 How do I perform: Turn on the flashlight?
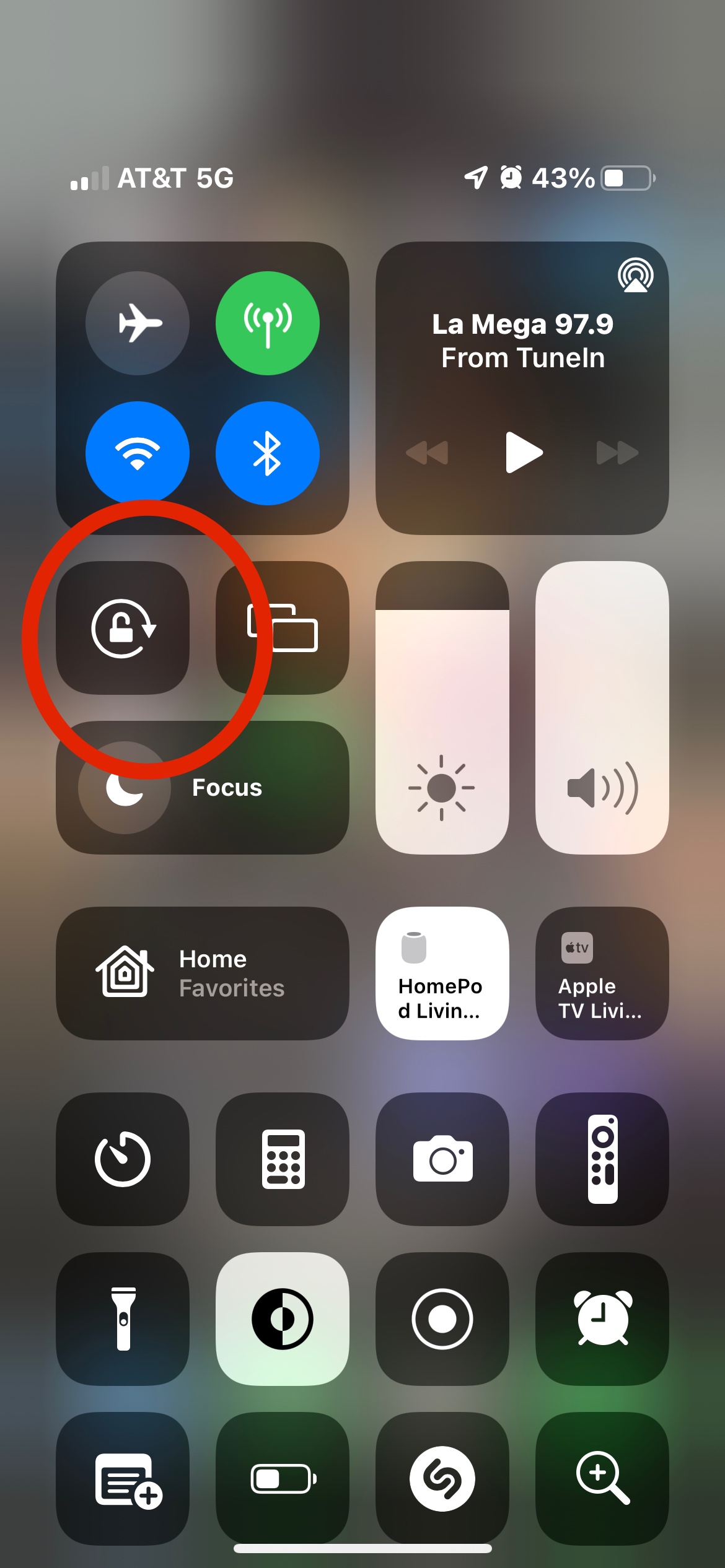[123, 1318]
